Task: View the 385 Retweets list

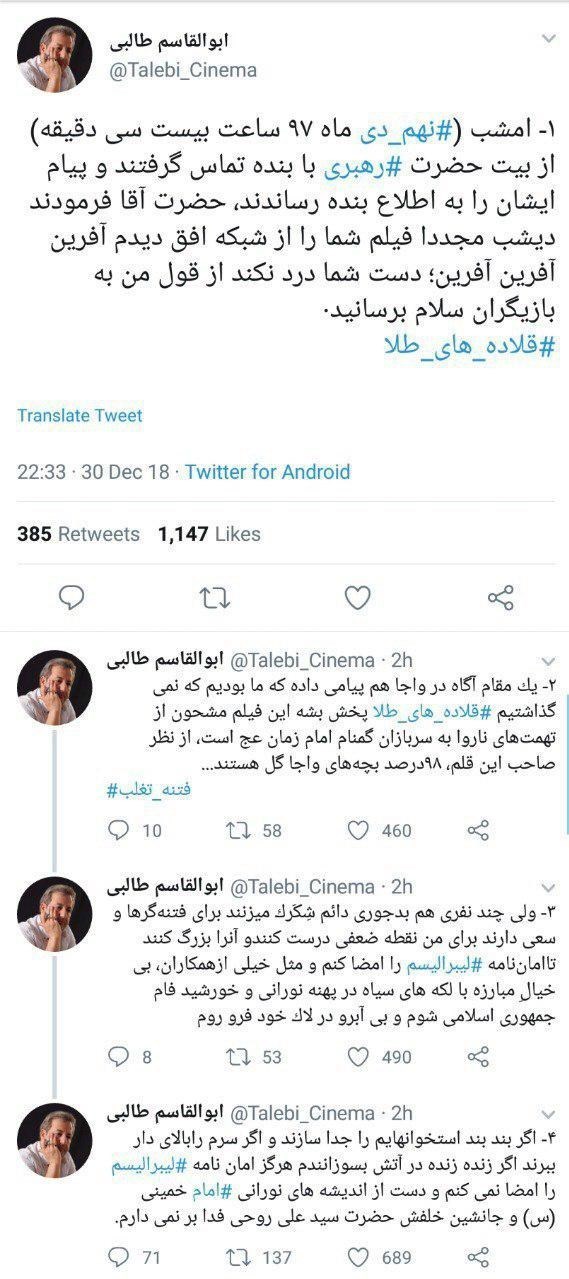Action: [78, 534]
